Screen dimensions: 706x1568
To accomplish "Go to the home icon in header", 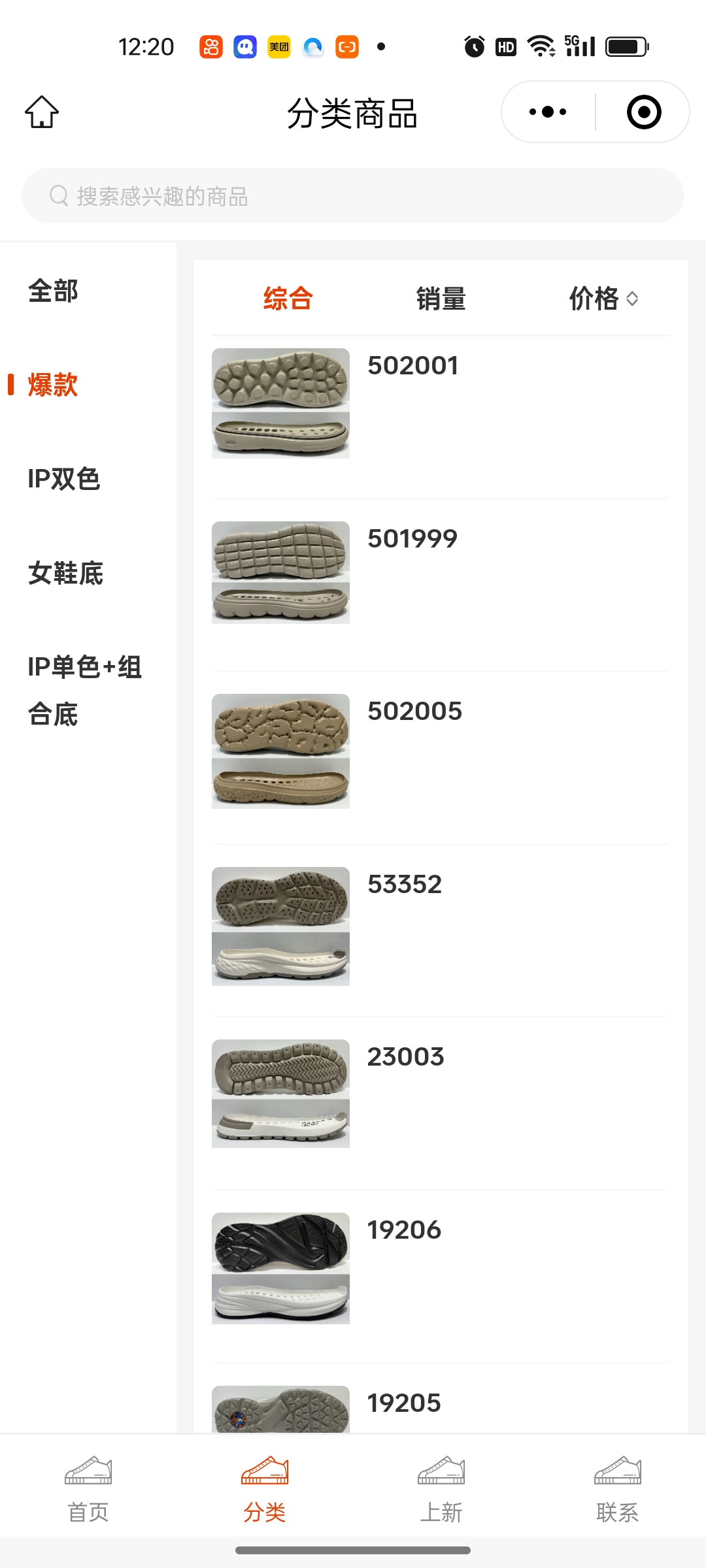I will tap(42, 112).
